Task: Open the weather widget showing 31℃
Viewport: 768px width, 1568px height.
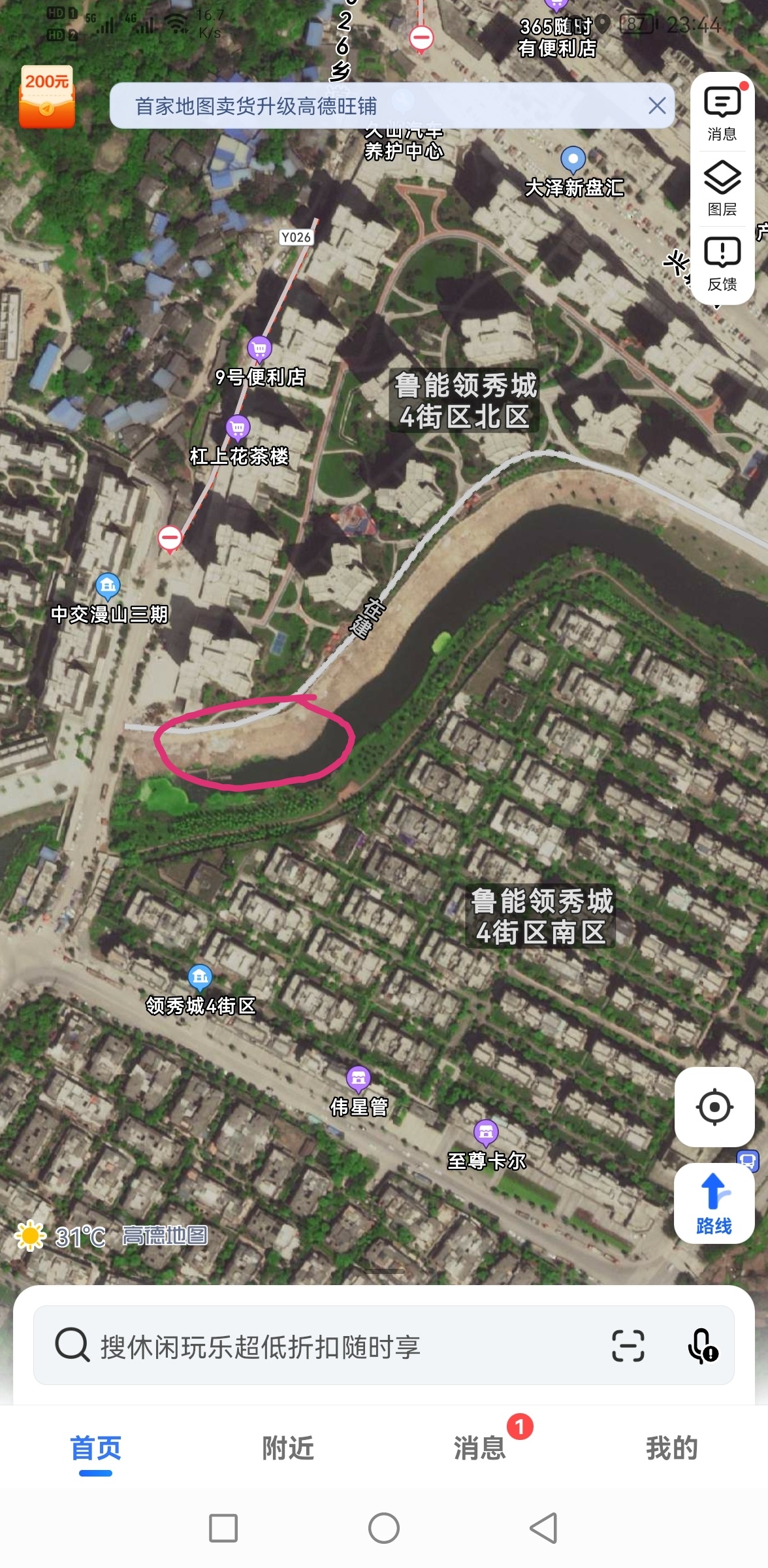Action: [60, 1237]
